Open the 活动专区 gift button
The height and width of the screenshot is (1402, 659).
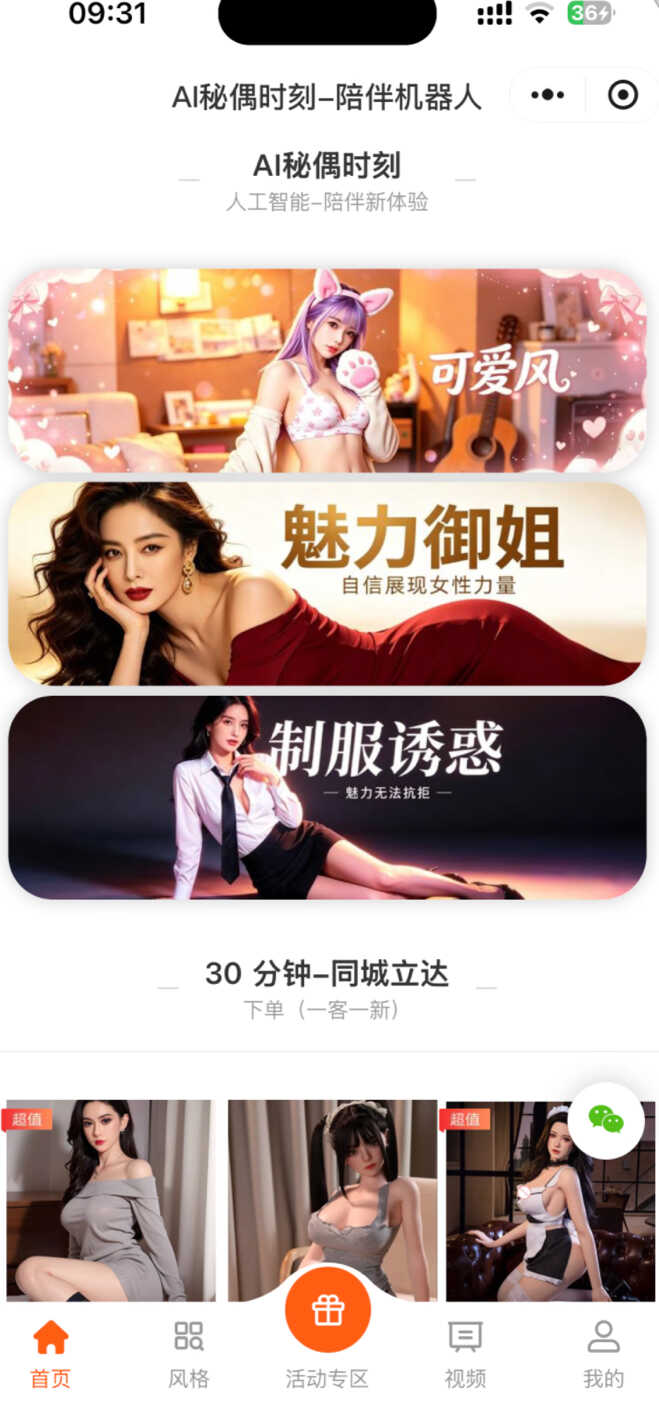(x=327, y=1310)
